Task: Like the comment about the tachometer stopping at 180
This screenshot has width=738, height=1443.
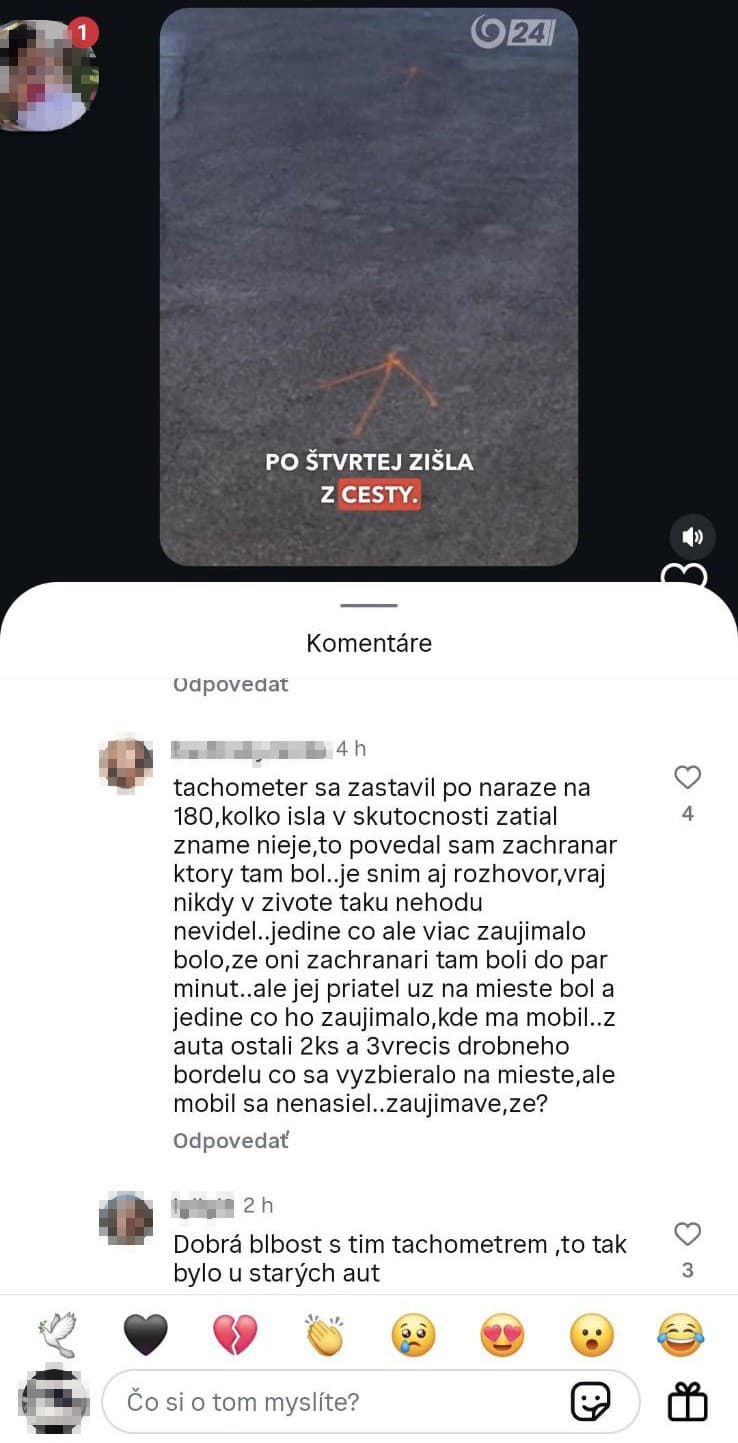Action: pos(687,776)
